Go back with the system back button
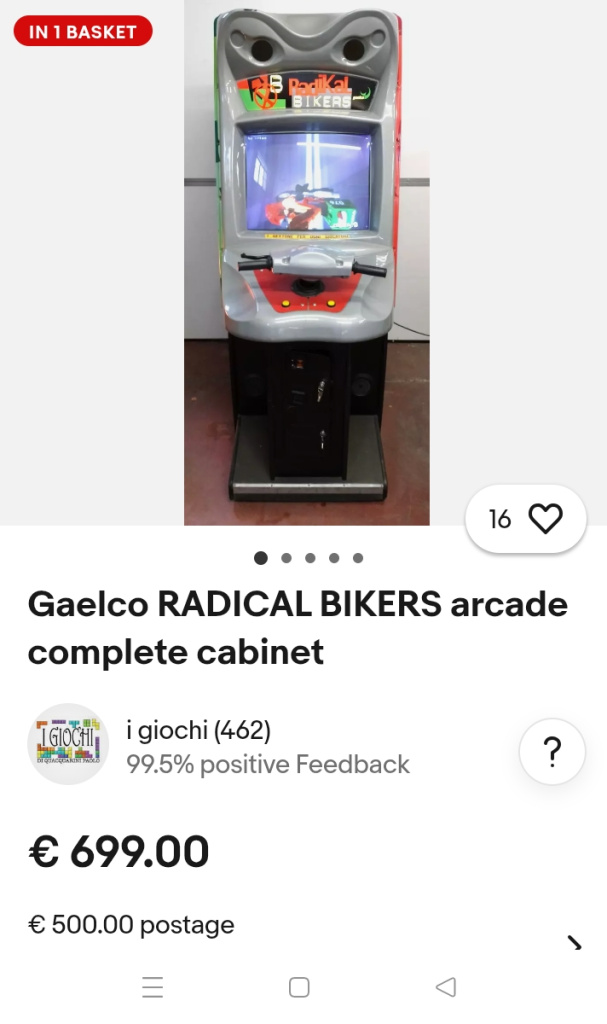Image resolution: width=607 pixels, height=1024 pixels. [x=446, y=988]
